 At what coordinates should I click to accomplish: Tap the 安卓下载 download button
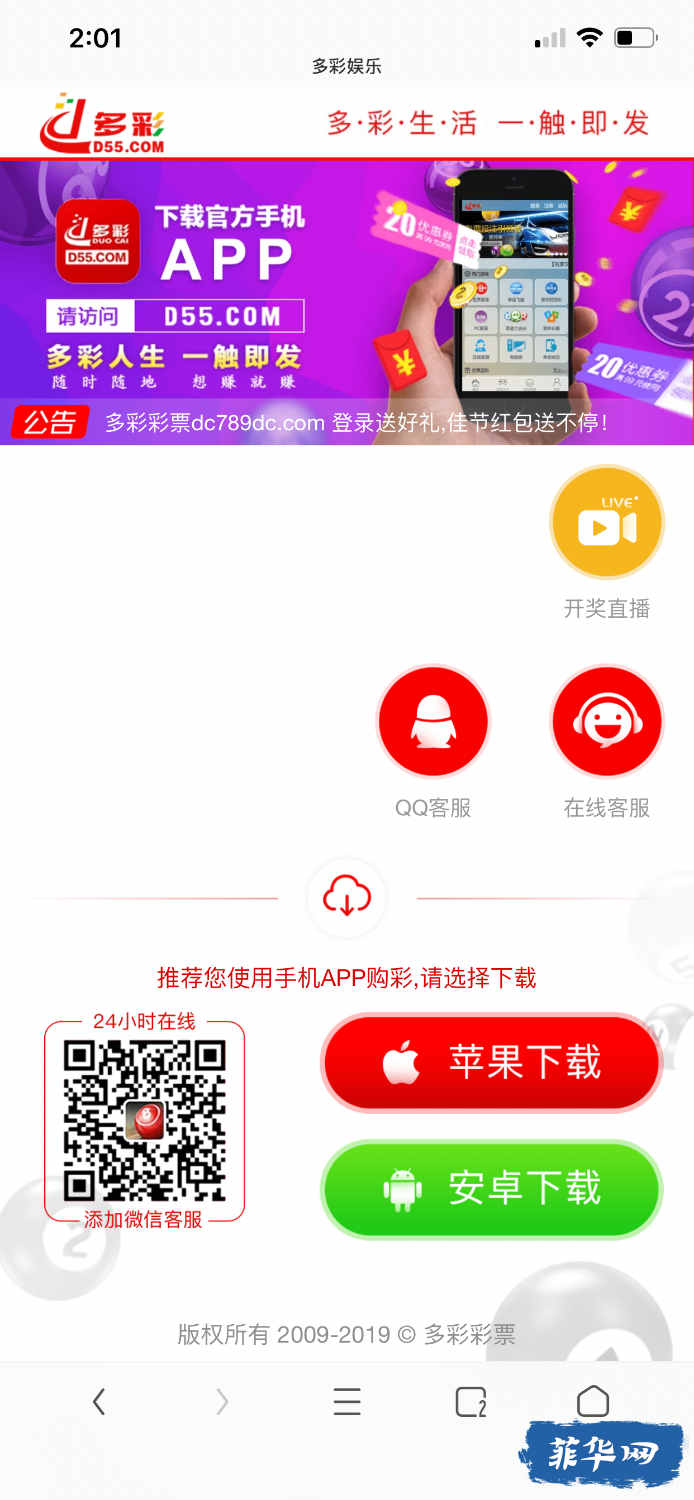point(491,1190)
